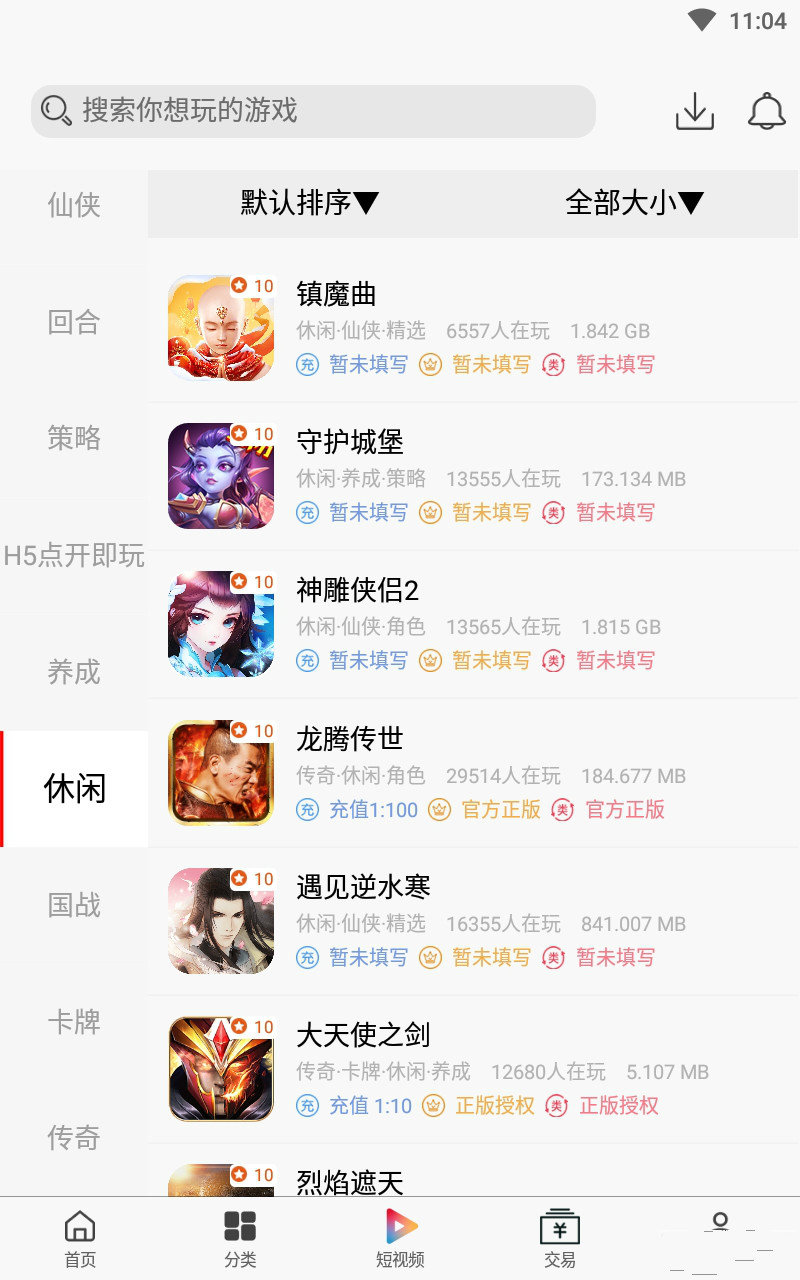The image size is (800, 1280).
Task: Switch to the 策略 category
Action: pyautogui.click(x=74, y=438)
